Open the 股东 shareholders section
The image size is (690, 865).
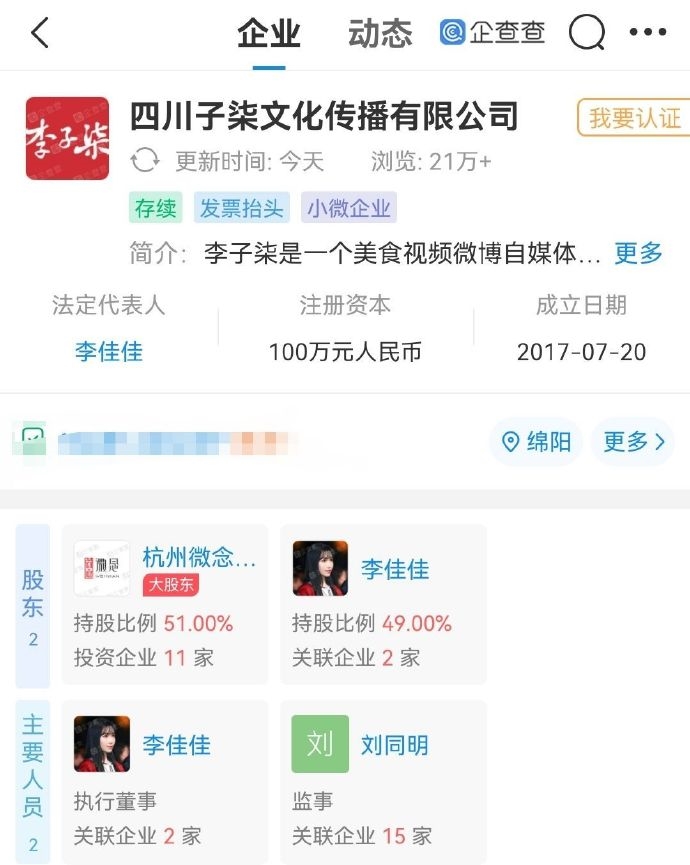32,605
